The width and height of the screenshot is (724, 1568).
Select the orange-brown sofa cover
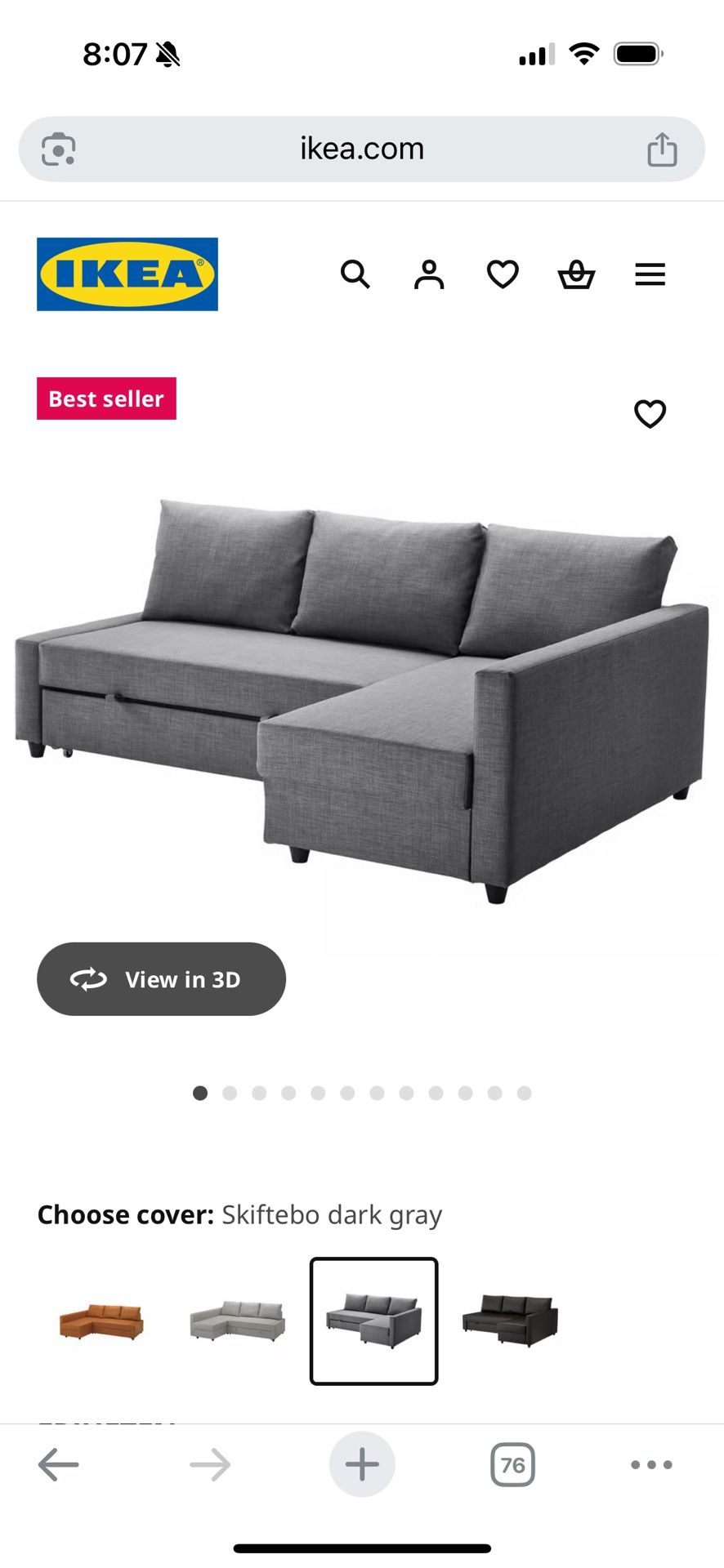101,1321
